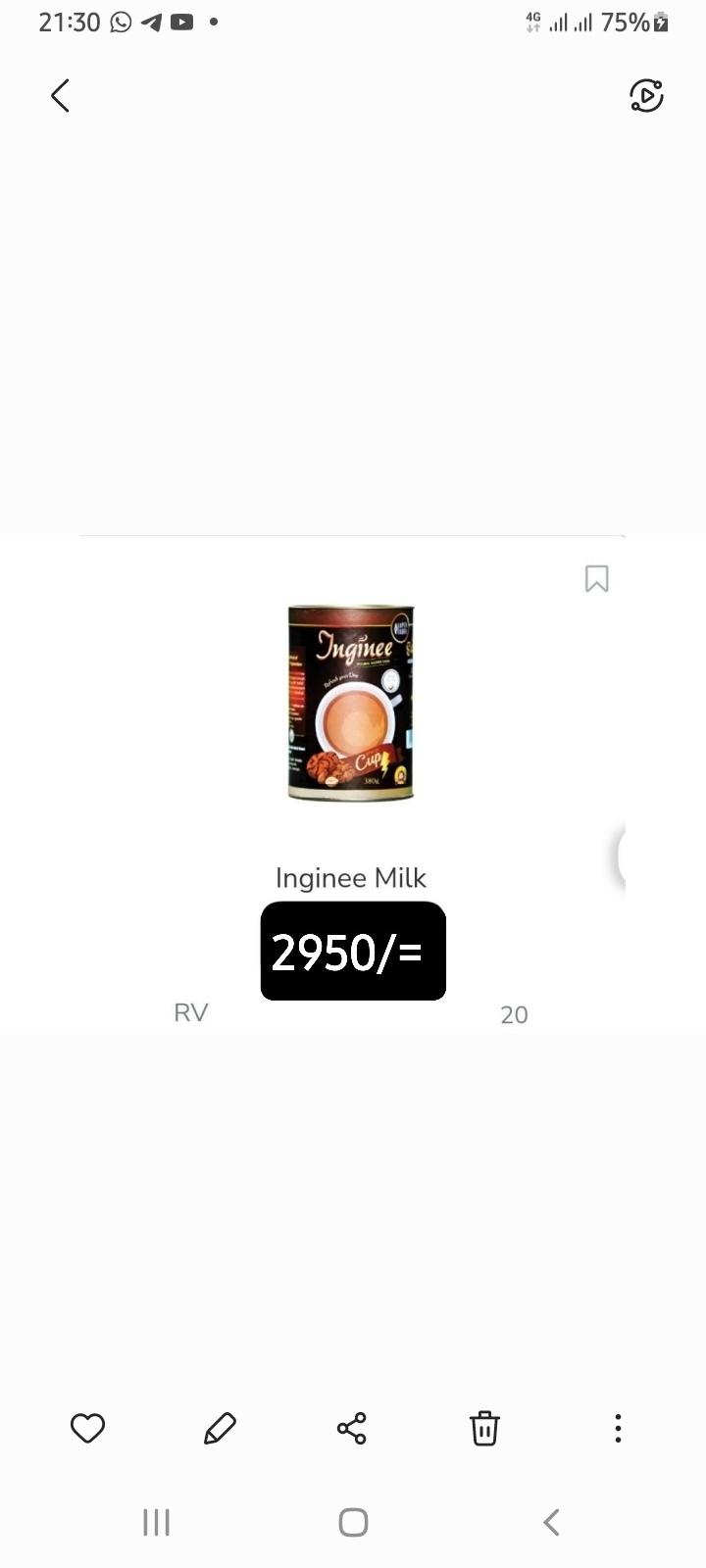Viewport: 706px width, 1568px height.
Task: Go back from the image viewer
Action: pos(60,96)
